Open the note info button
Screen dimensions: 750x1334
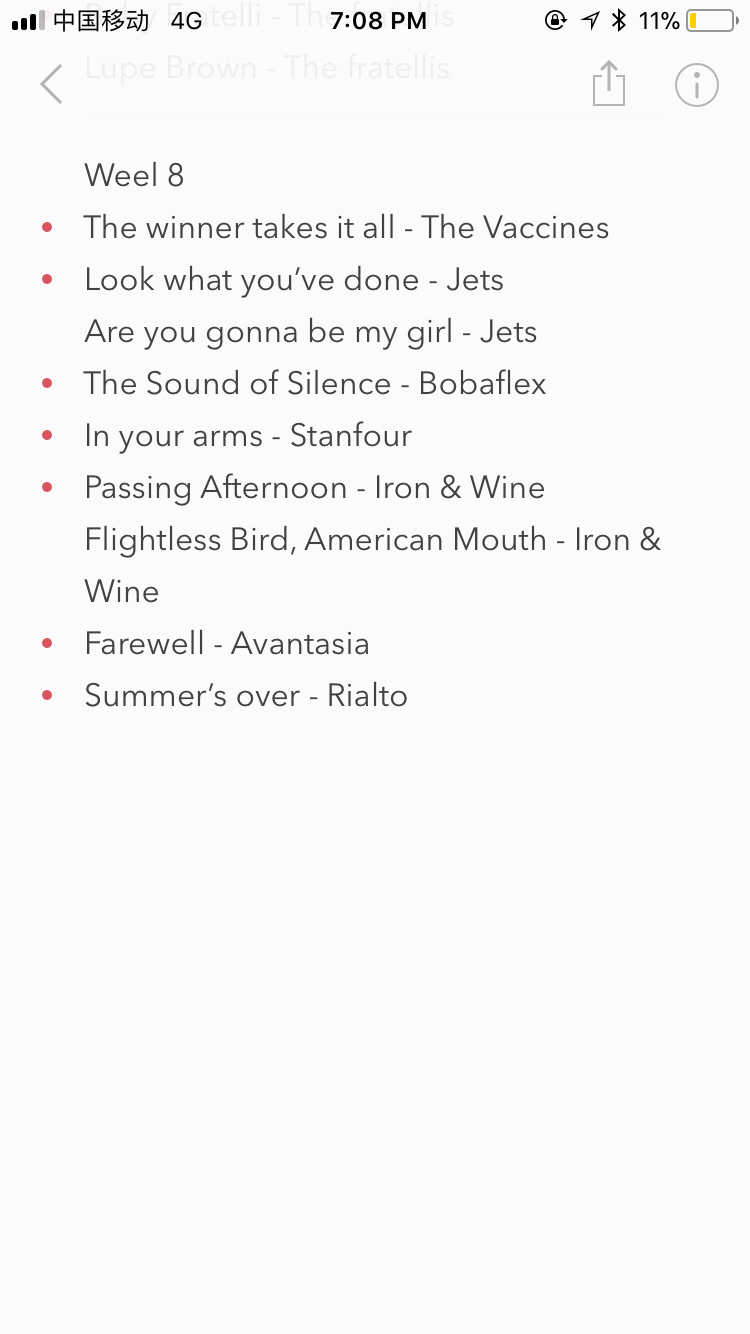697,85
